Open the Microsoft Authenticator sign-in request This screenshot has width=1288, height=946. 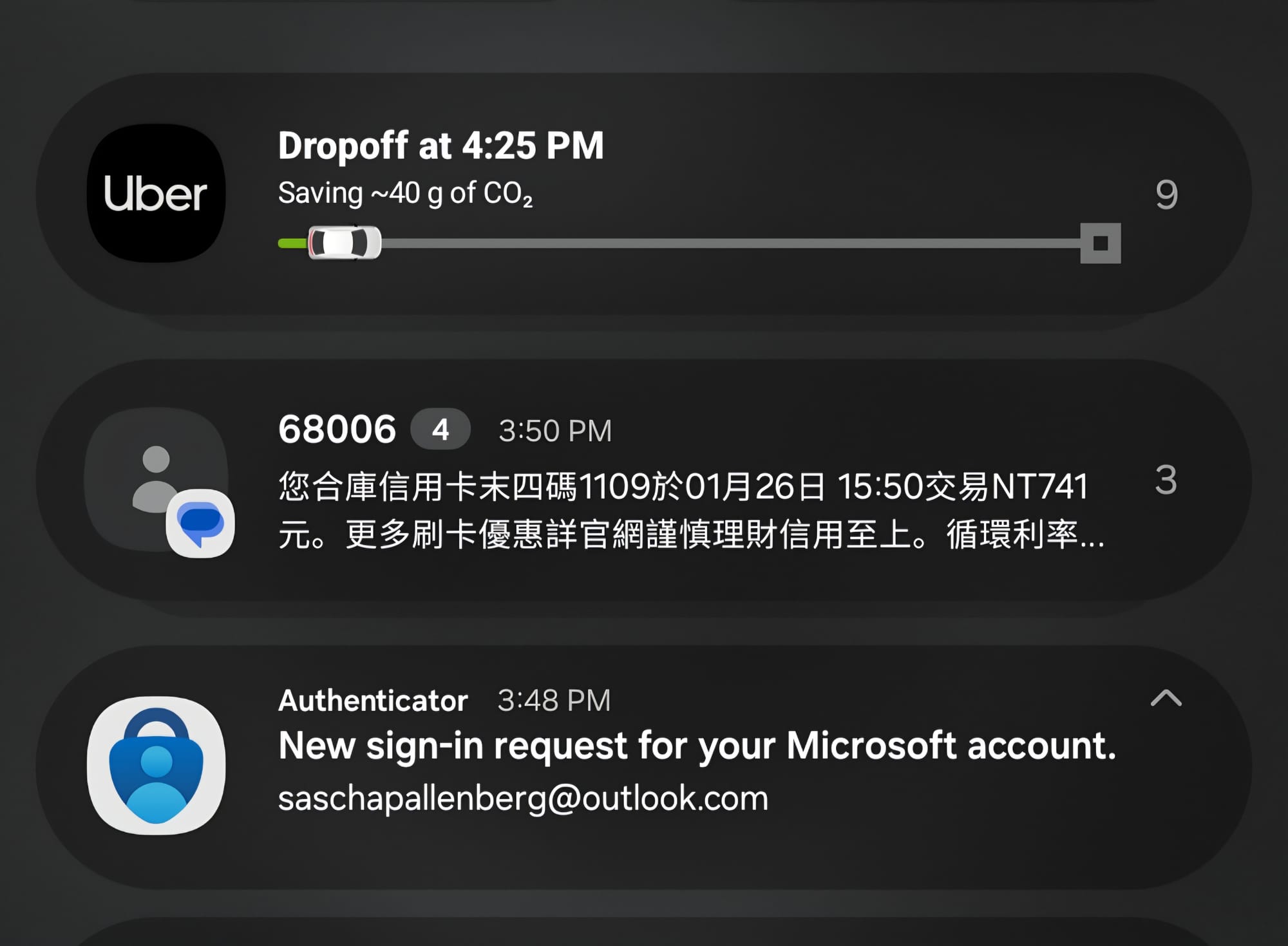696,746
